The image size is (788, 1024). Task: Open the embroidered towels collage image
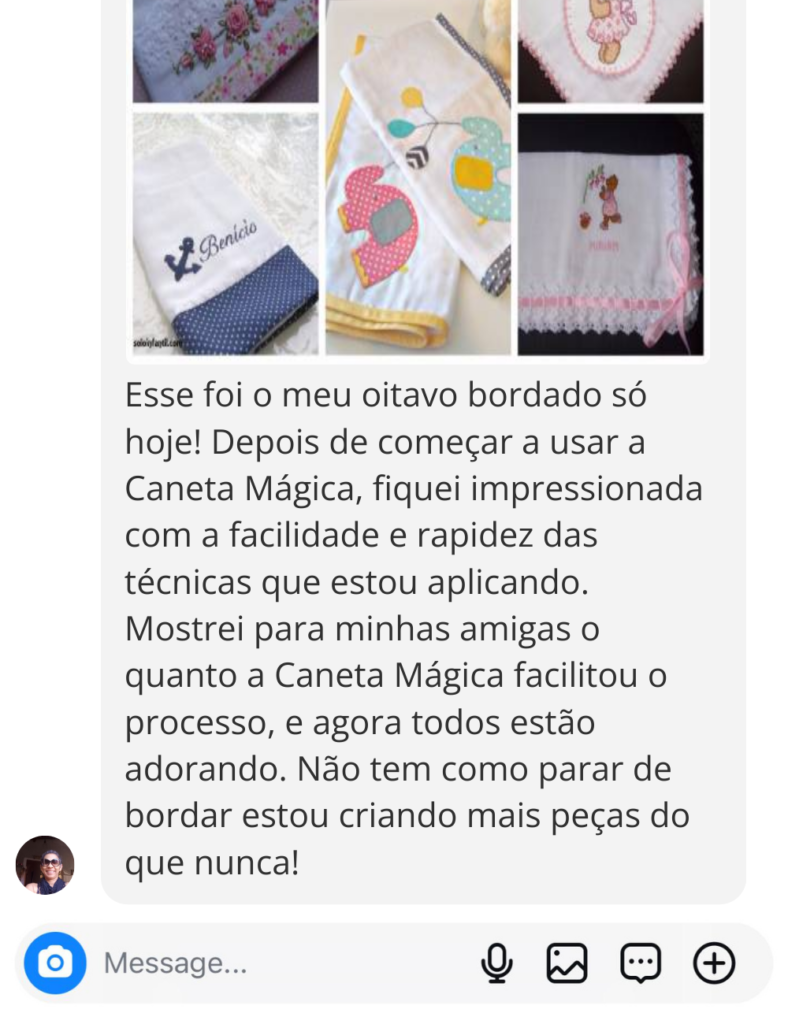tap(418, 180)
